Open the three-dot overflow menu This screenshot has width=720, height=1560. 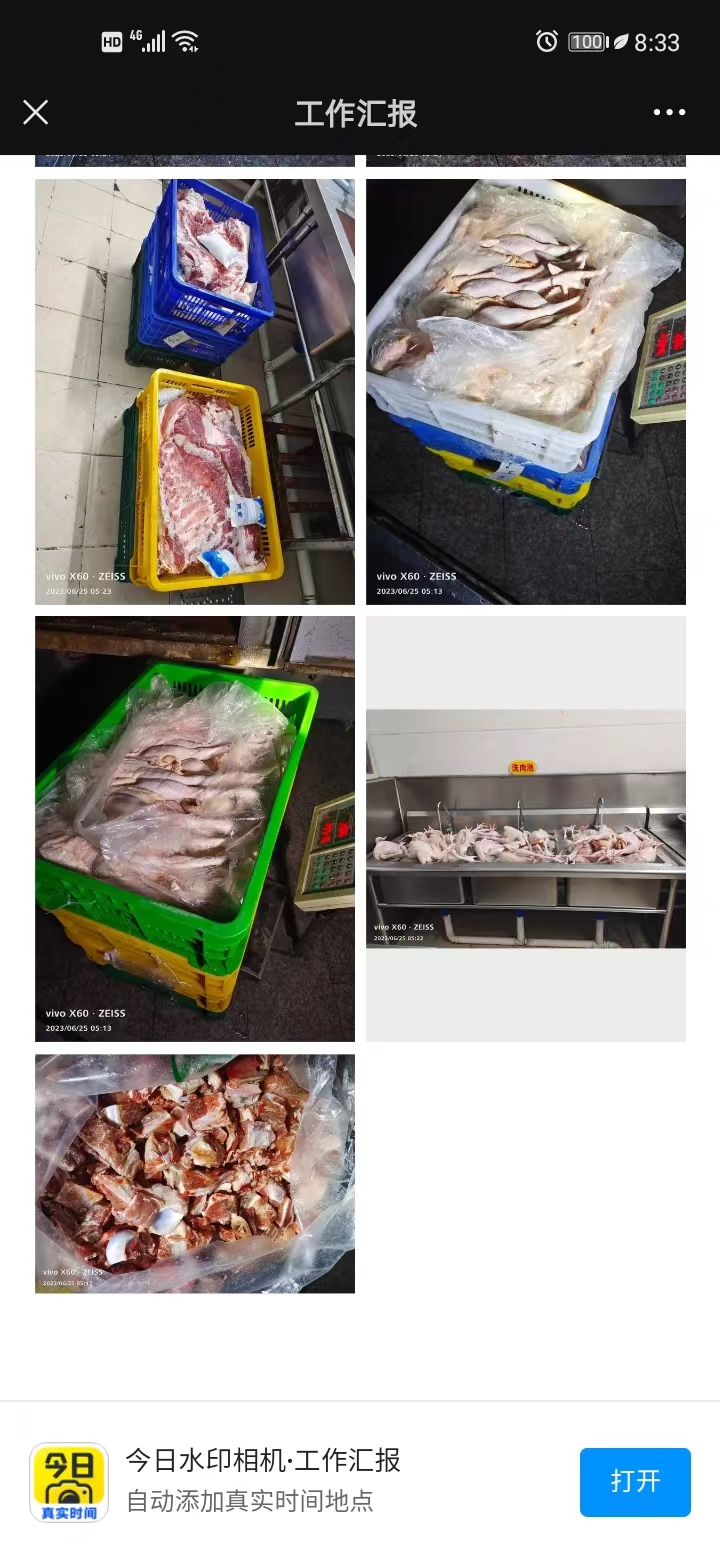click(x=669, y=112)
